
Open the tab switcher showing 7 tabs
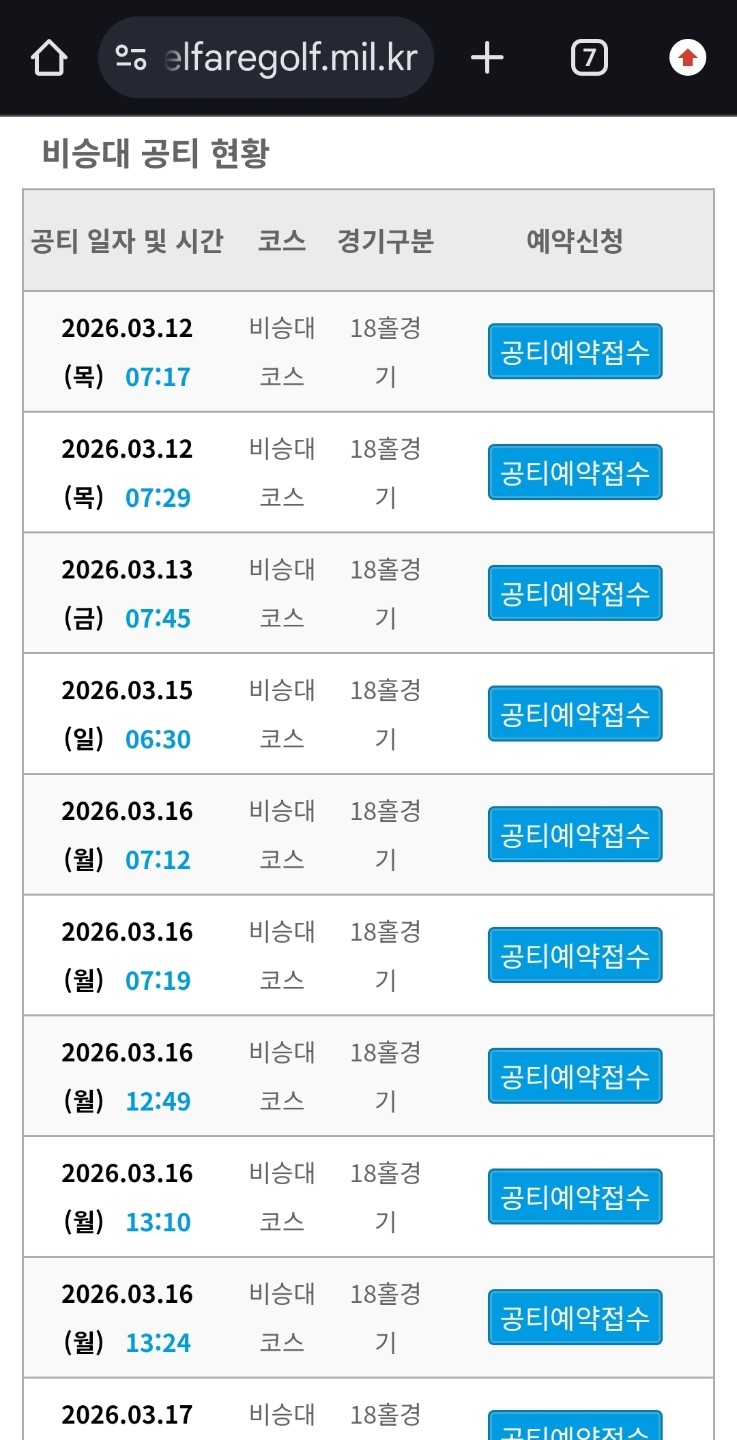click(x=589, y=58)
